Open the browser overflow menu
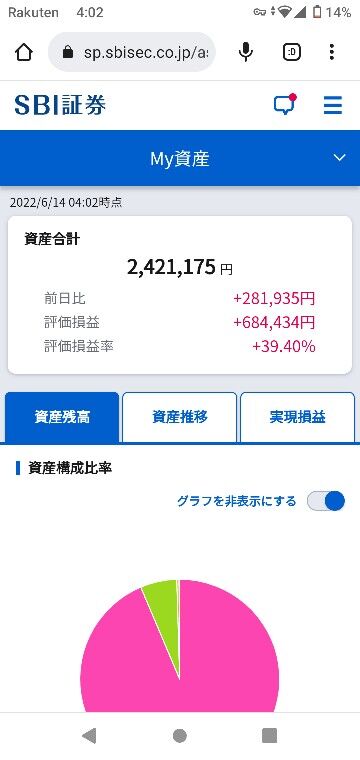The width and height of the screenshot is (360, 760). coord(332,52)
